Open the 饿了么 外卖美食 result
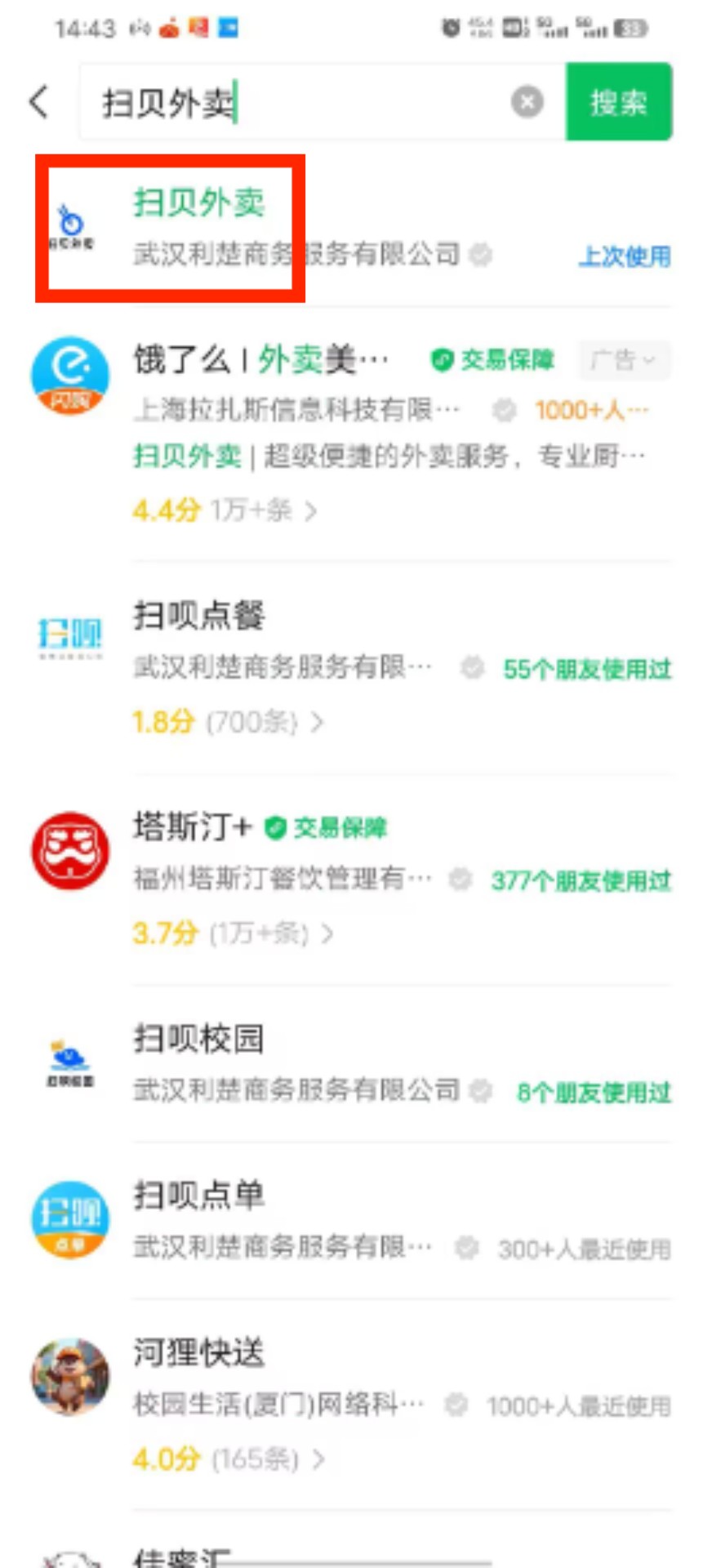This screenshot has width=703, height=1568. pos(260,360)
